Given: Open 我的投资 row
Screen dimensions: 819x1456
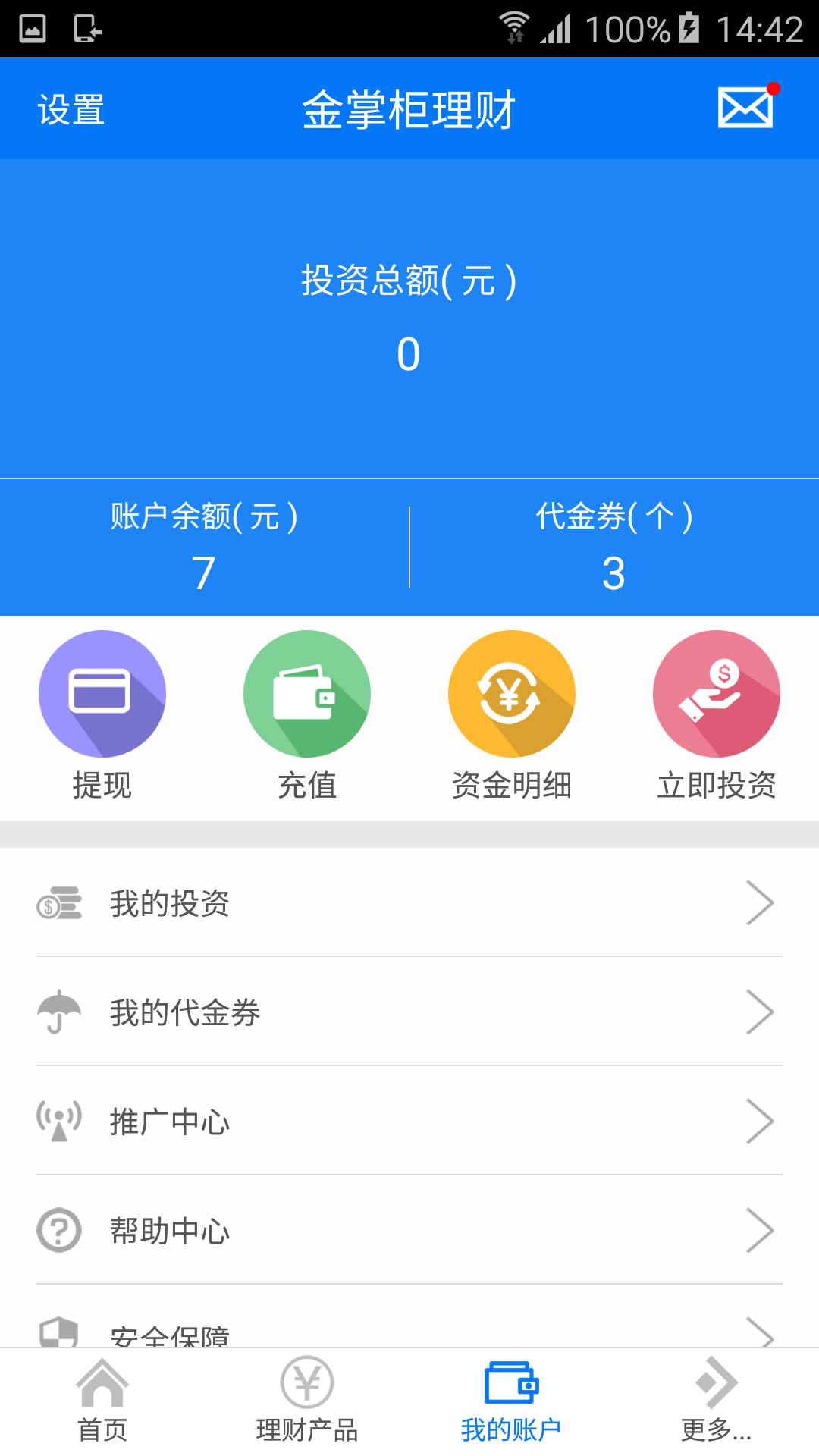Looking at the screenshot, I should [409, 903].
